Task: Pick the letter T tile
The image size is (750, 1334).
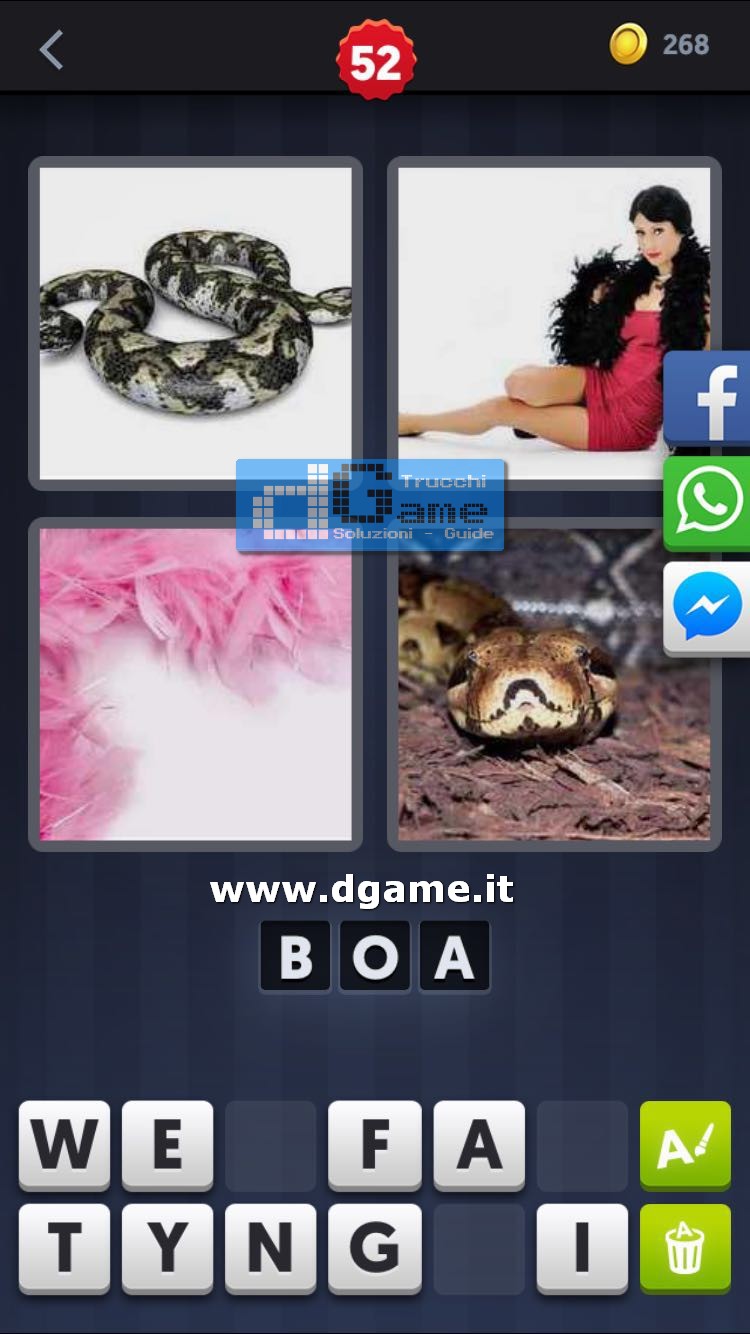Action: 64,1248
